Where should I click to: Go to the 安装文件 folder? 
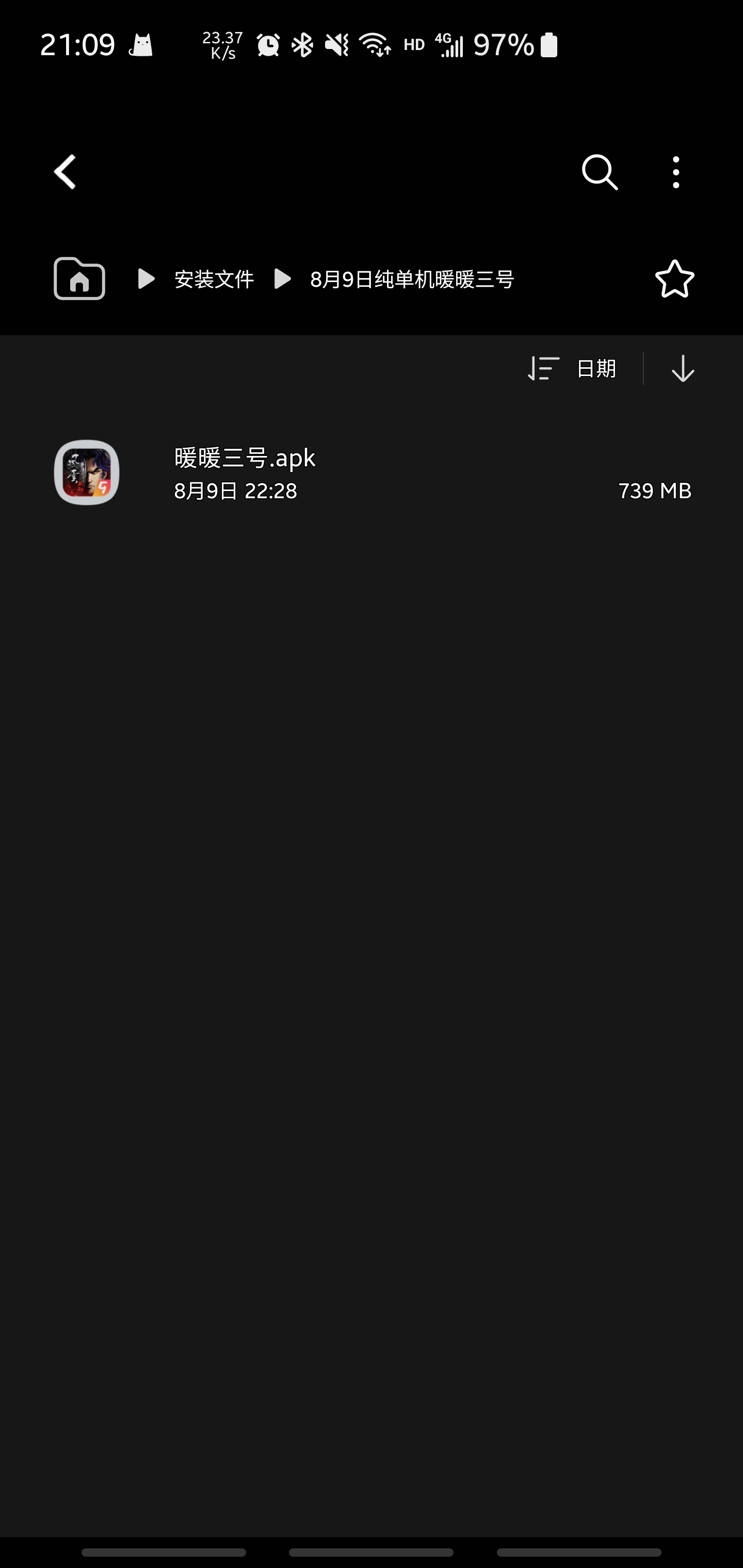[x=214, y=280]
